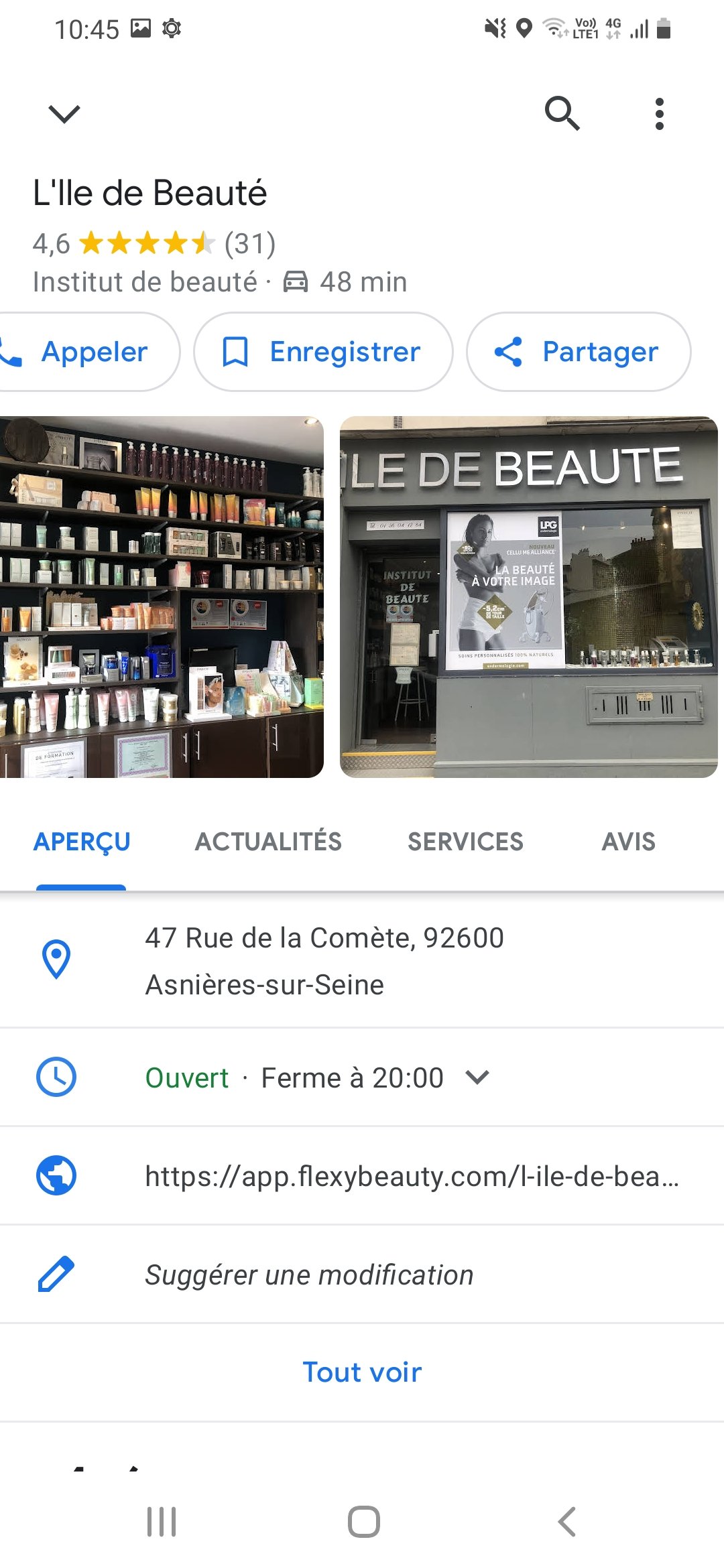Share the place using Partager
The height and width of the screenshot is (1568, 724).
[578, 352]
